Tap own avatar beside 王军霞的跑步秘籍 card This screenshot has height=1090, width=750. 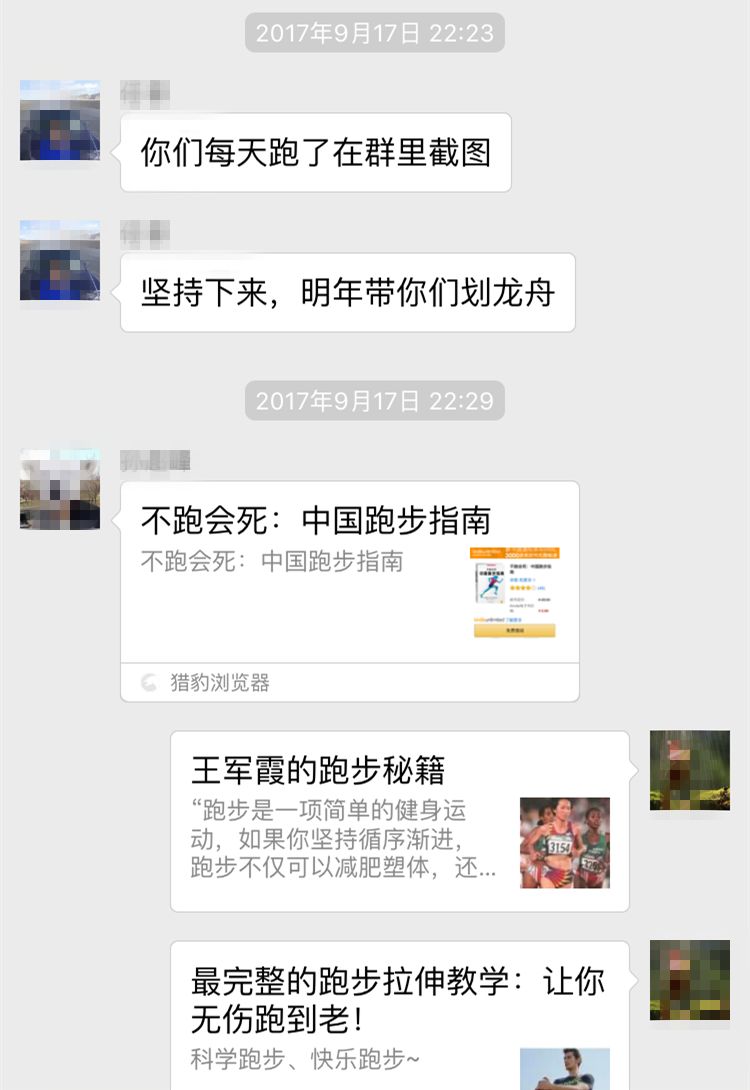pyautogui.click(x=689, y=770)
